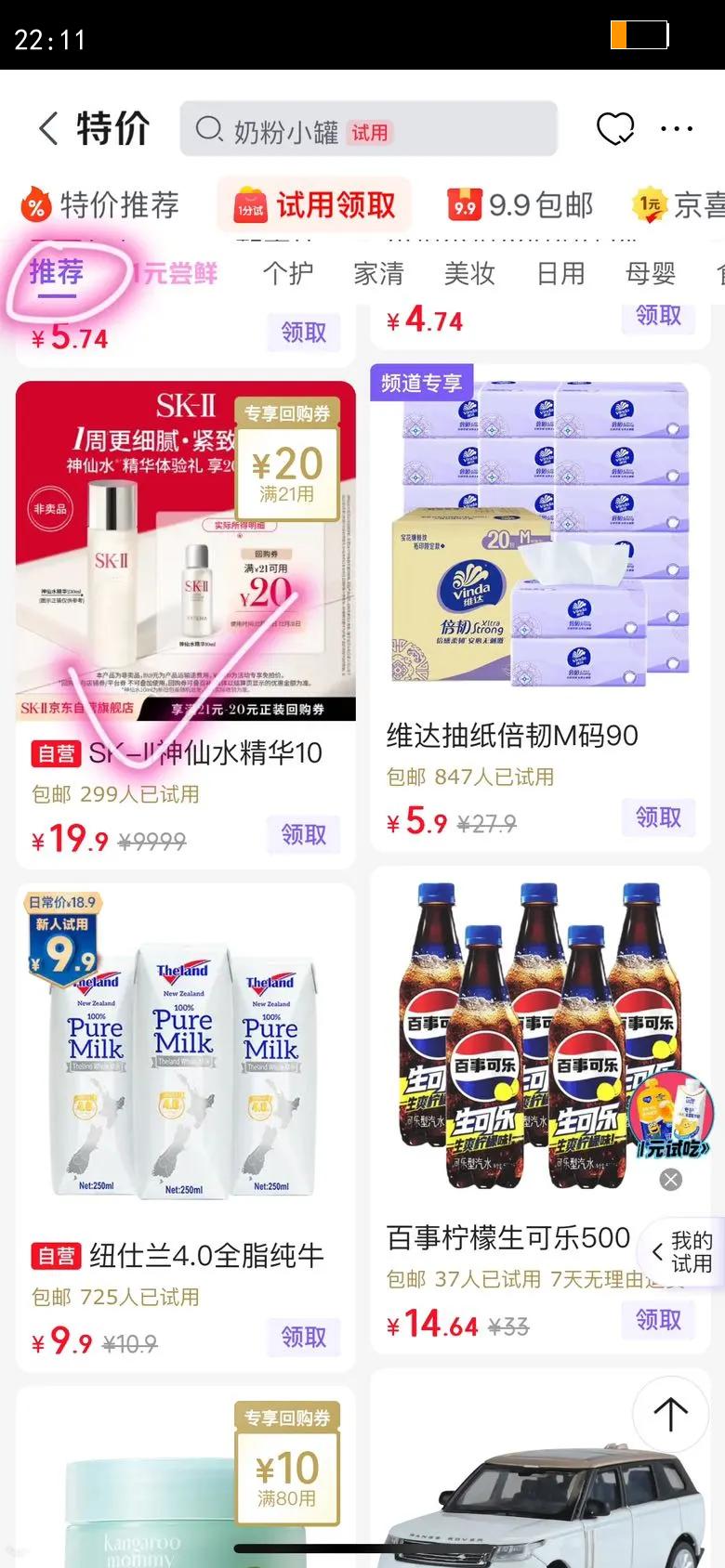725x1568 pixels.
Task: Select the 家清 category
Action: tap(379, 273)
